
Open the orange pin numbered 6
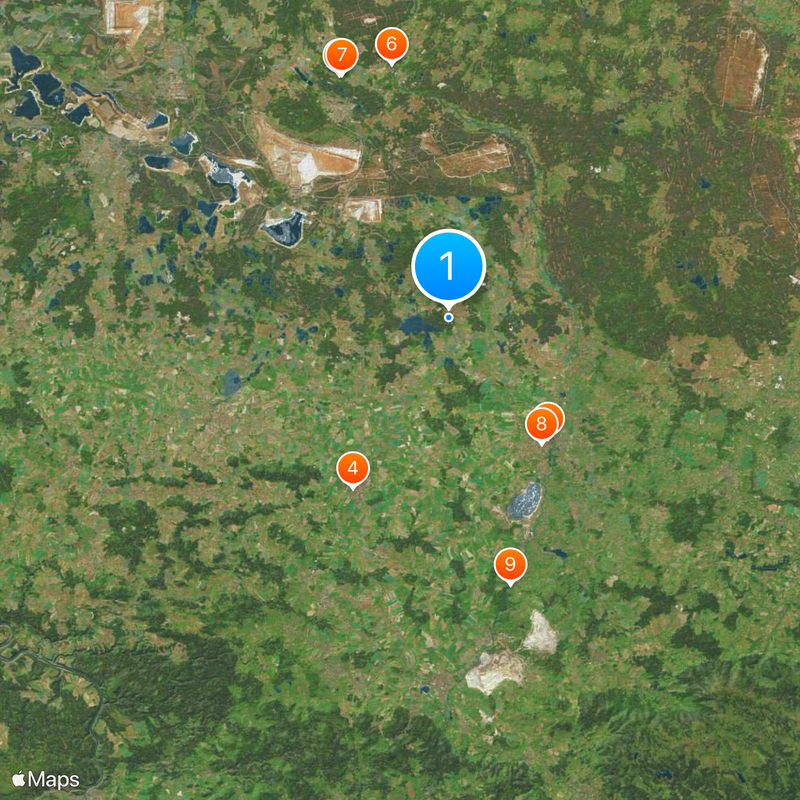tap(391, 44)
